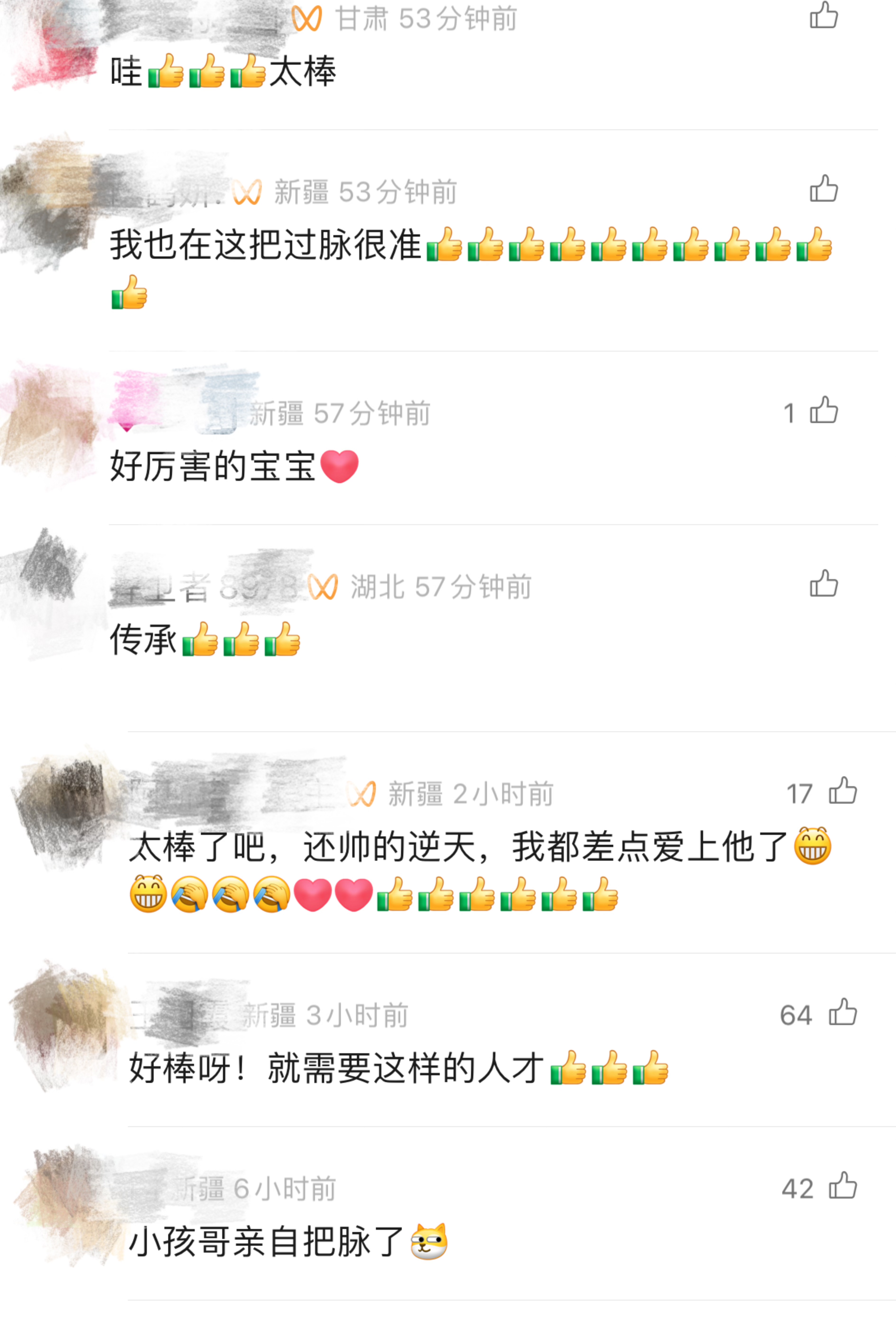Like the comment "传承"
Image resolution: width=896 pixels, height=1344 pixels.
823,583
